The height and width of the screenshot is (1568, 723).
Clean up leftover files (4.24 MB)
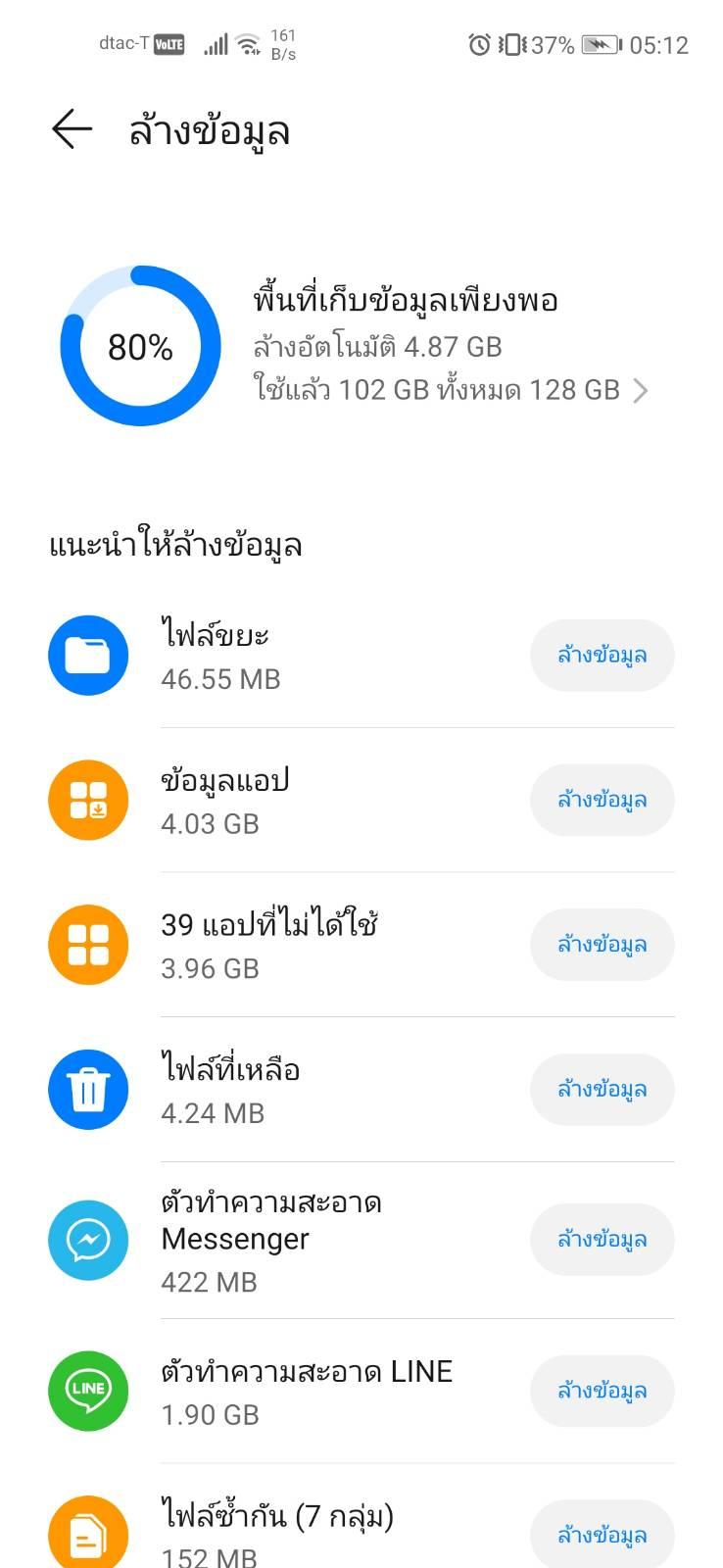pyautogui.click(x=602, y=1089)
